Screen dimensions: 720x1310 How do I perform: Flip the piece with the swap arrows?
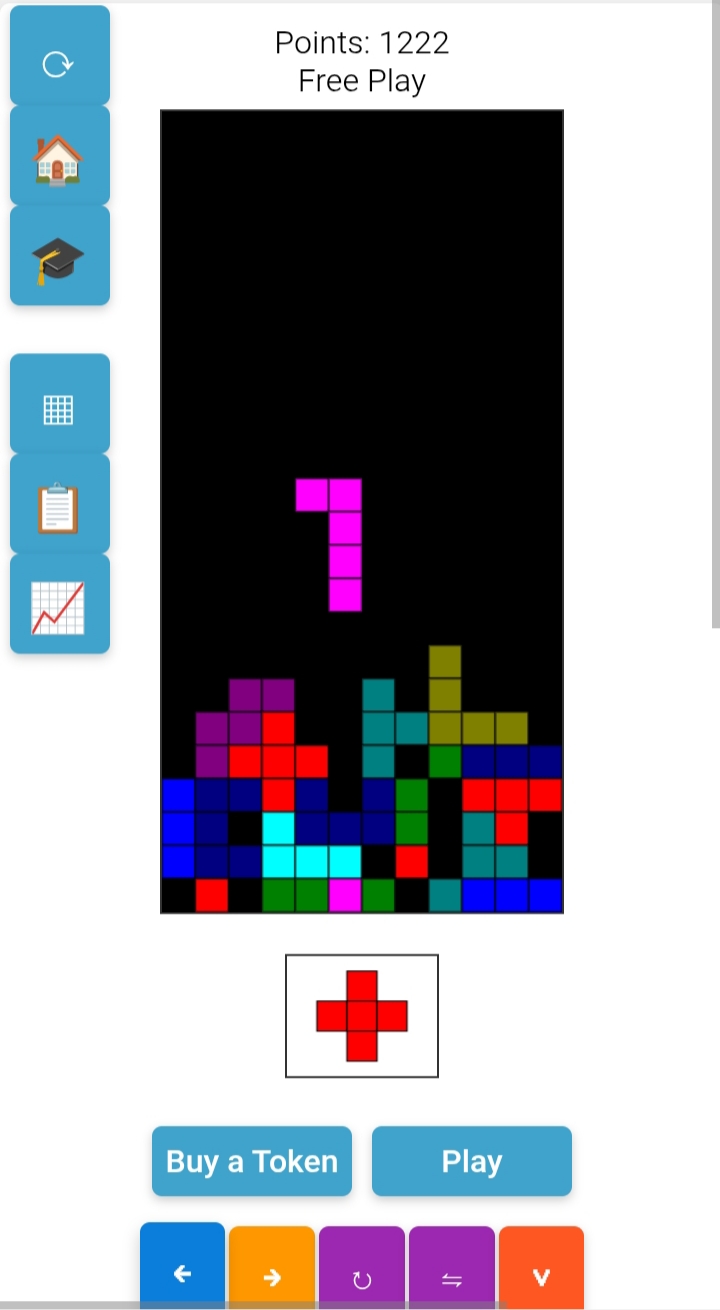[x=452, y=1268]
